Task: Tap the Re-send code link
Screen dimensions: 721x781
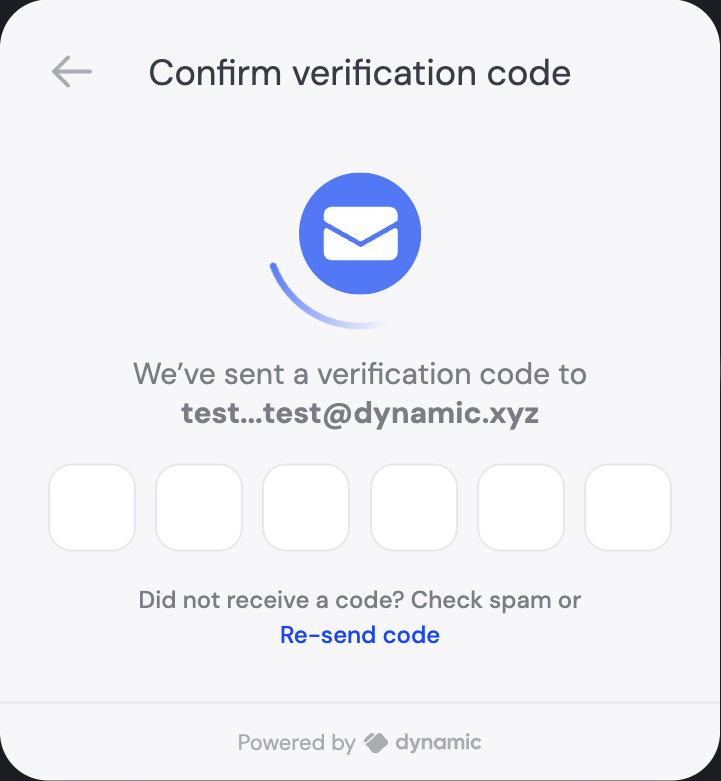Action: coord(360,635)
